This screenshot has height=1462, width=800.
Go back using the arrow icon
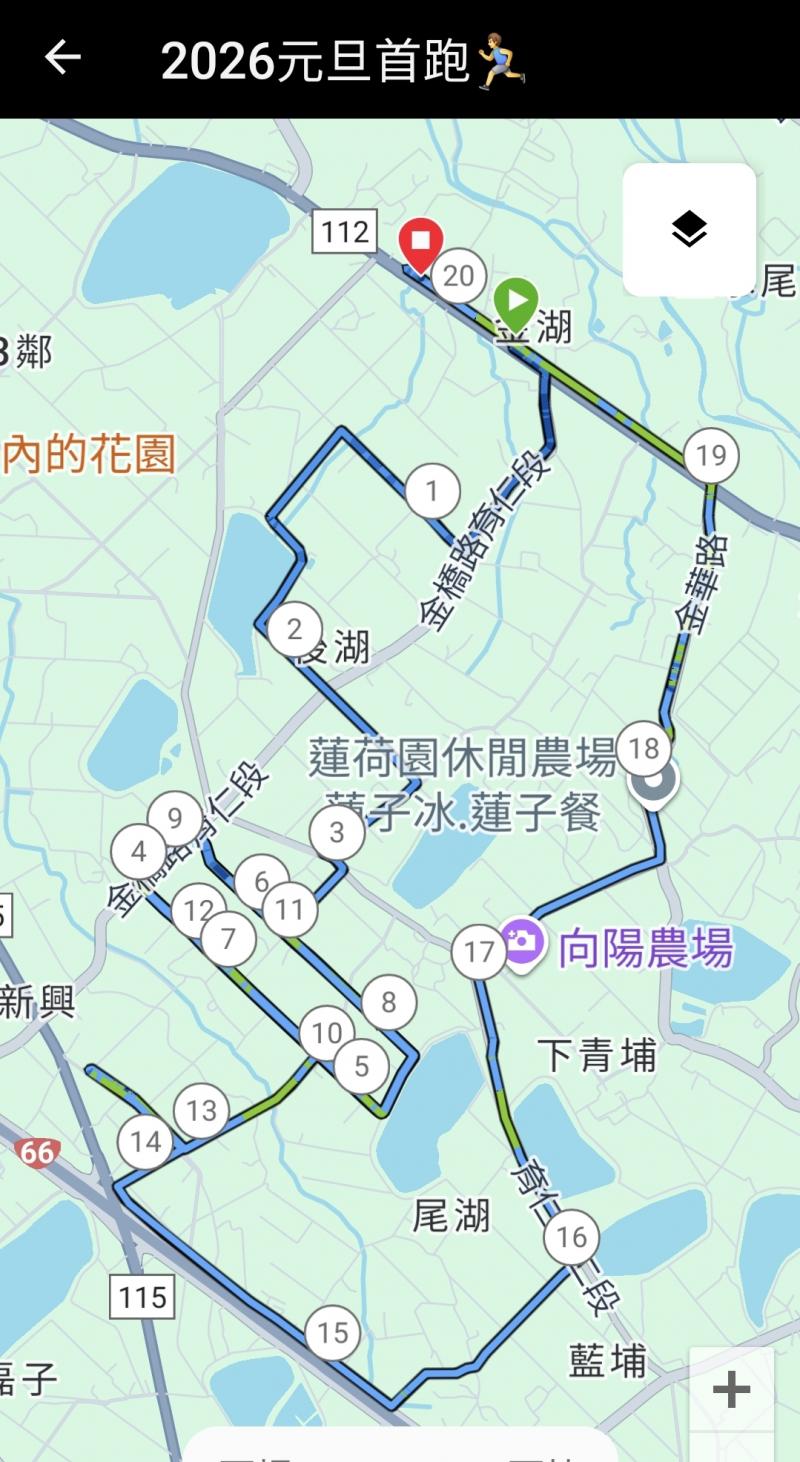[62, 58]
